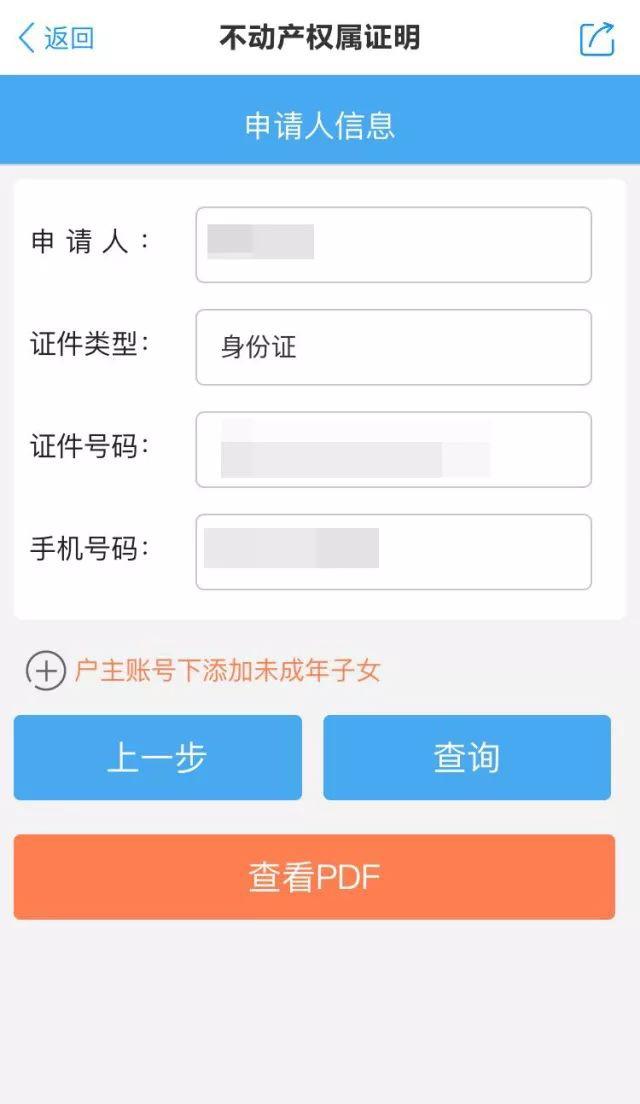Tap the 申请人 name field

pyautogui.click(x=394, y=245)
